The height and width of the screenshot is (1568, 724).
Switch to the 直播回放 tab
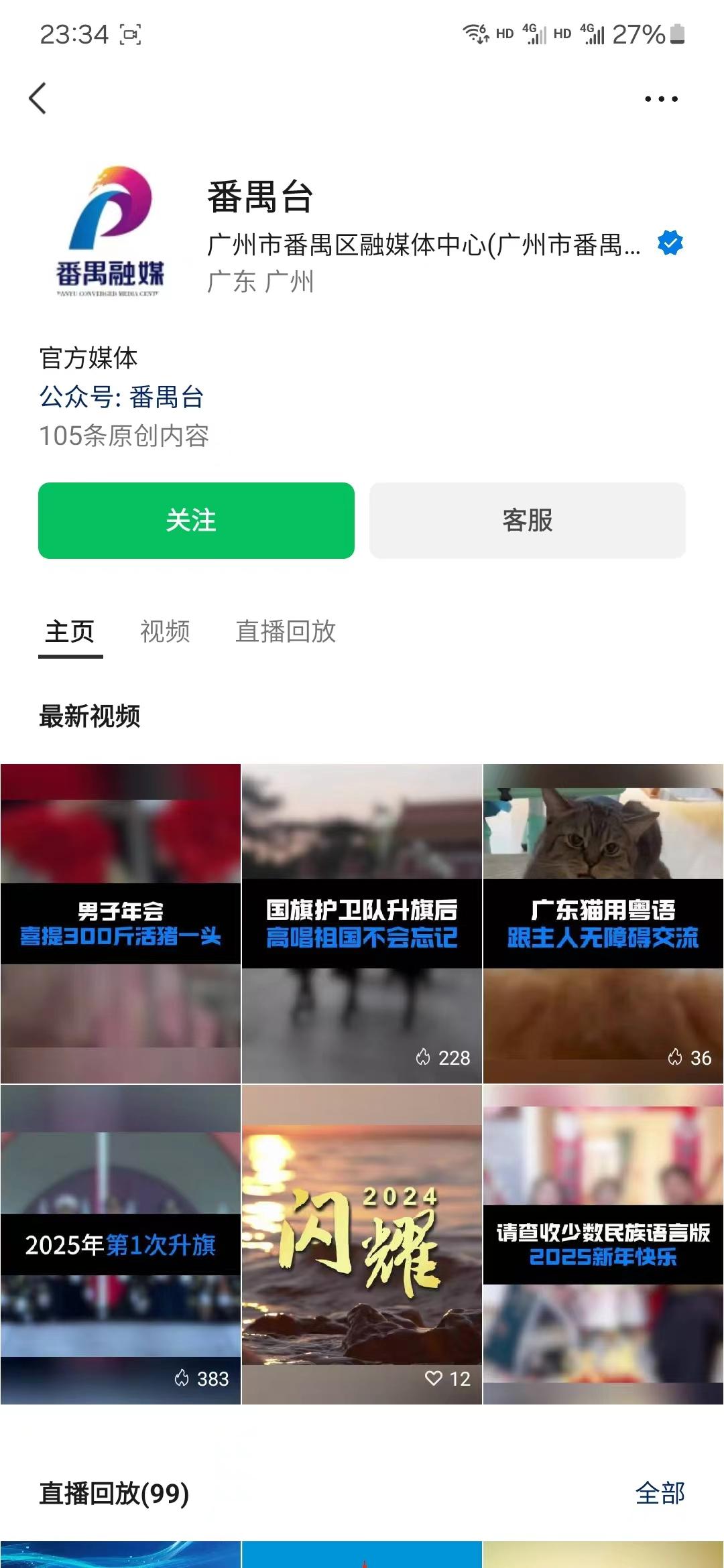click(x=286, y=631)
